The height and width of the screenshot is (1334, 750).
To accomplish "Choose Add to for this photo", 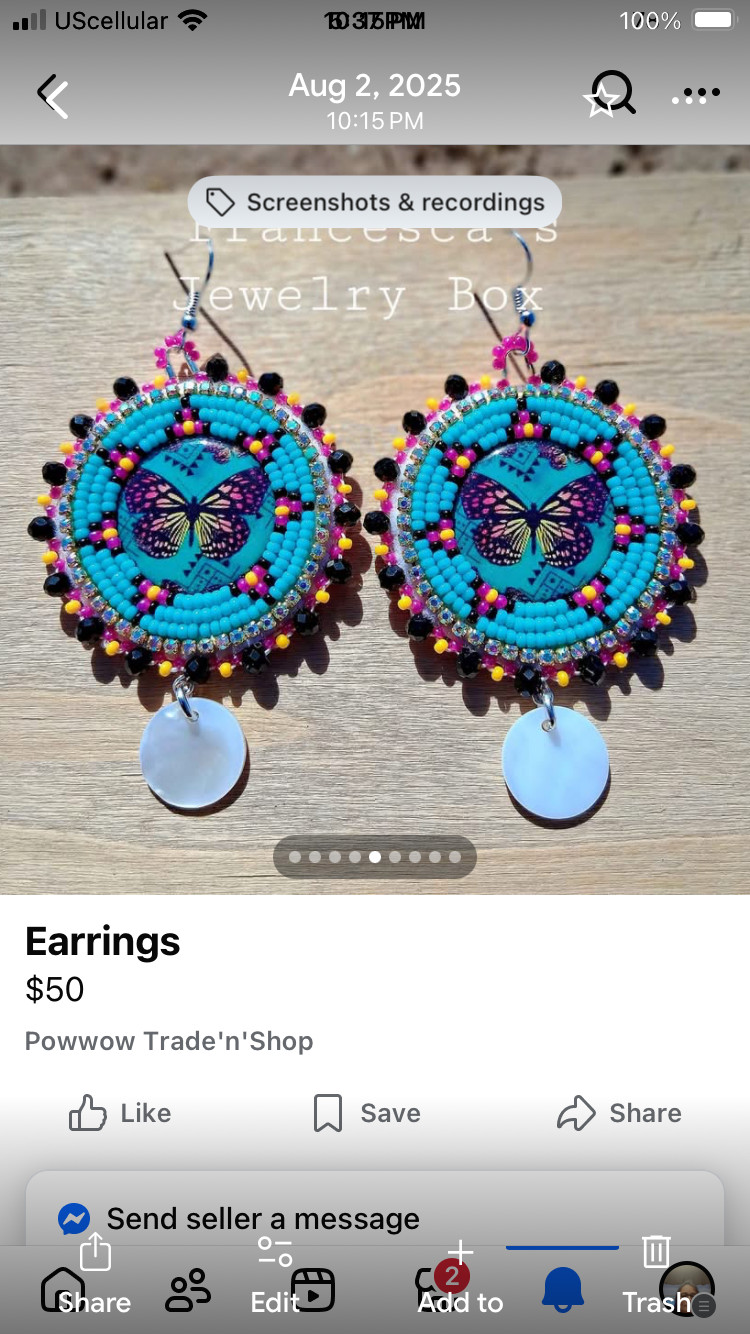I will [460, 1275].
